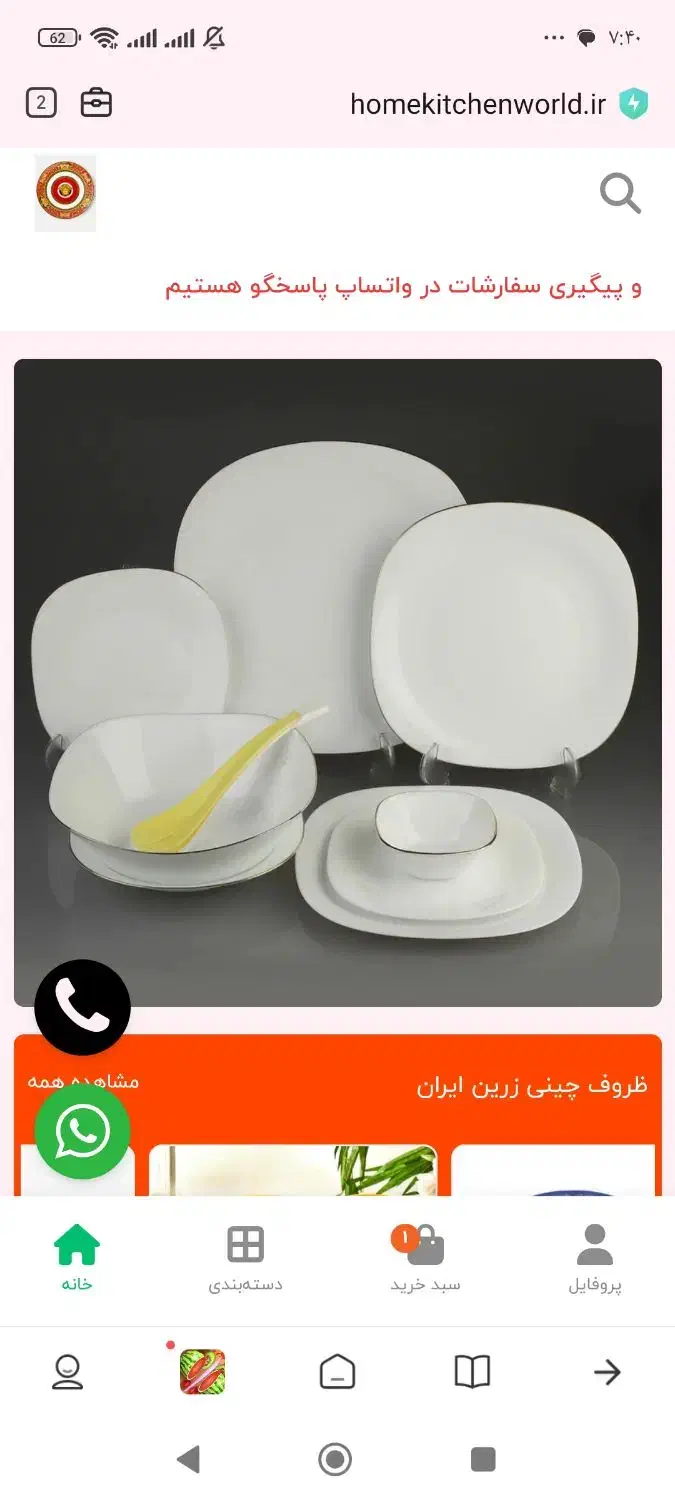
Task: Open the browser account profile icon
Action: (x=67, y=1372)
